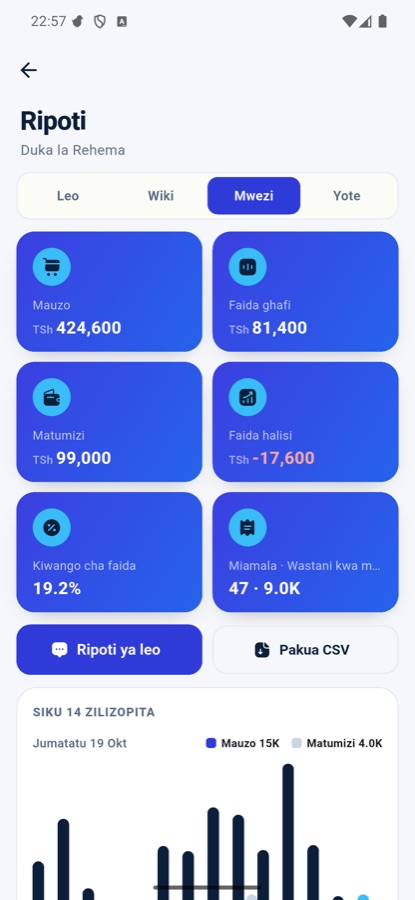415x900 pixels.
Task: Switch to the Leo tab
Action: tap(68, 196)
